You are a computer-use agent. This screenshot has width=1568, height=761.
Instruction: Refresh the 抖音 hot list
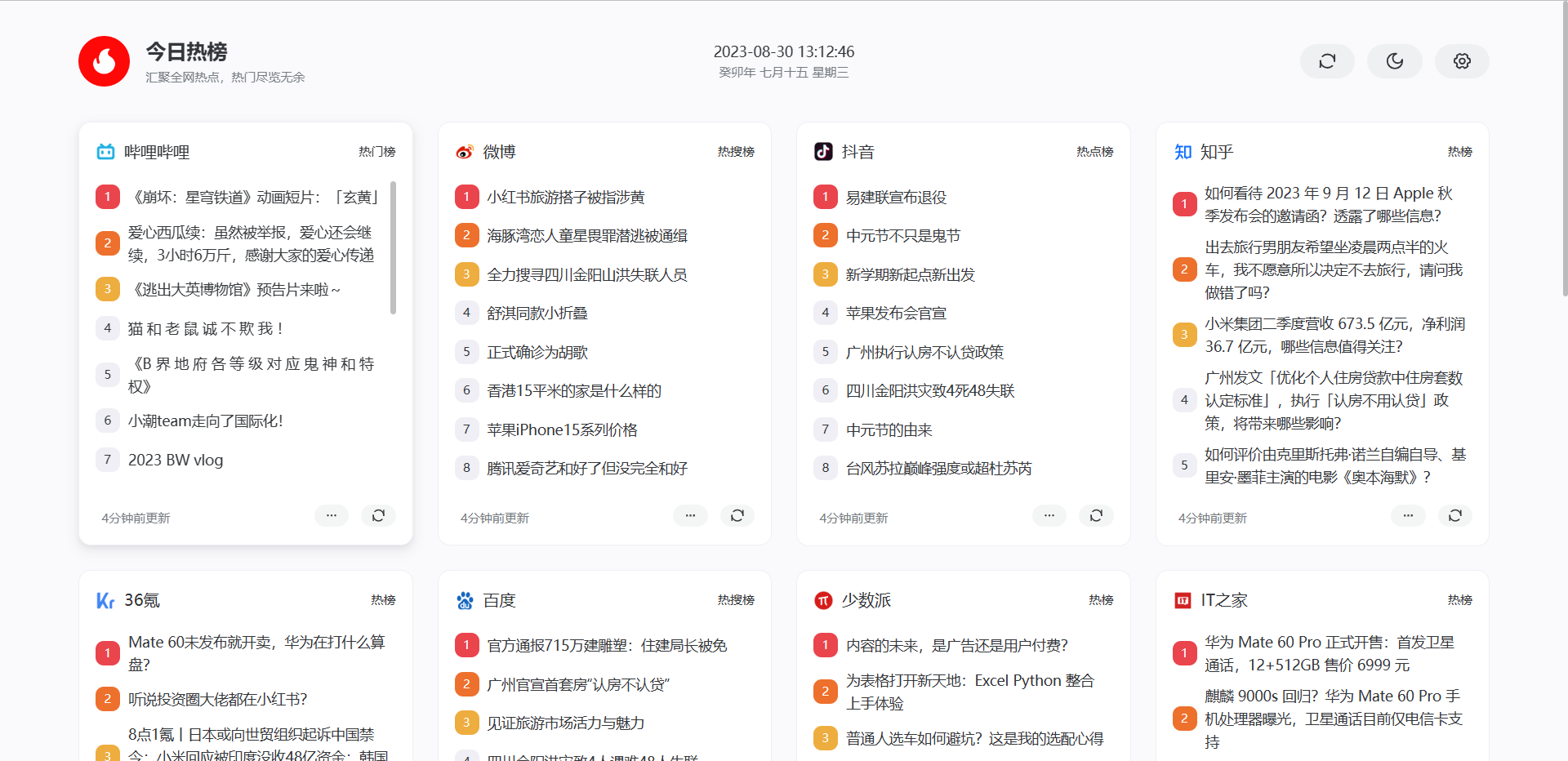1096,515
